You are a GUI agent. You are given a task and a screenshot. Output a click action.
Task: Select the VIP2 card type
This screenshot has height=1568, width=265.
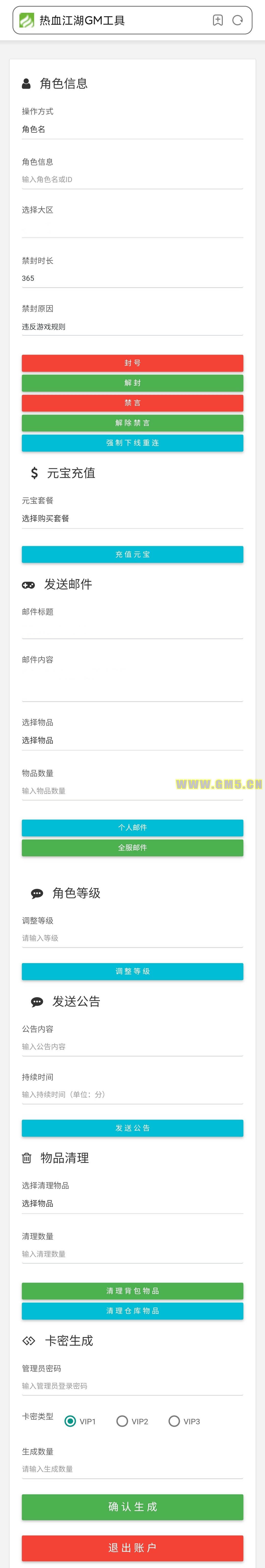122,1421
